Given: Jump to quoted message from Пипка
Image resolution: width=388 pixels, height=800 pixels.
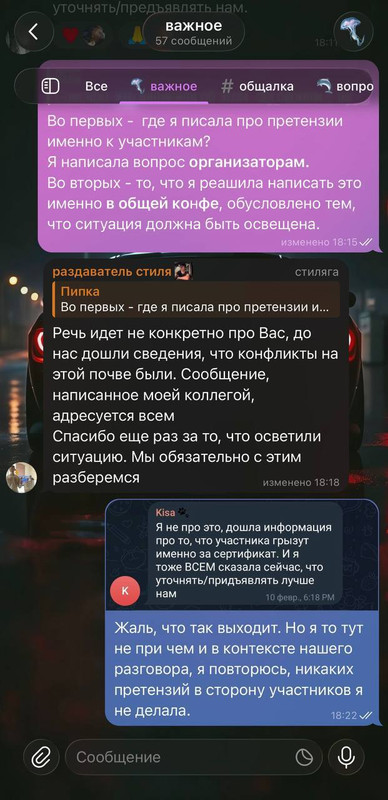Looking at the screenshot, I should click(x=197, y=299).
